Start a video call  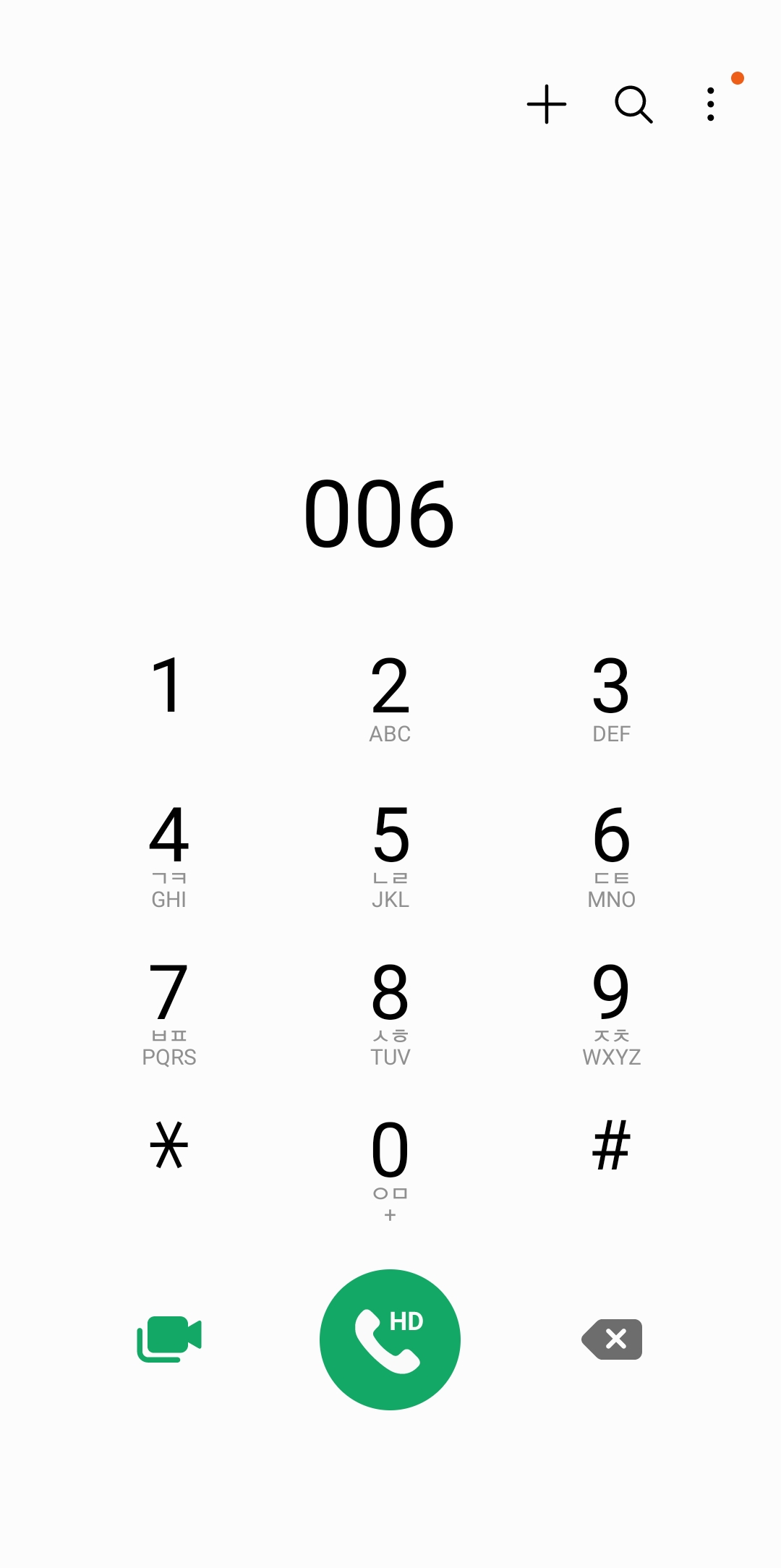pos(171,1339)
